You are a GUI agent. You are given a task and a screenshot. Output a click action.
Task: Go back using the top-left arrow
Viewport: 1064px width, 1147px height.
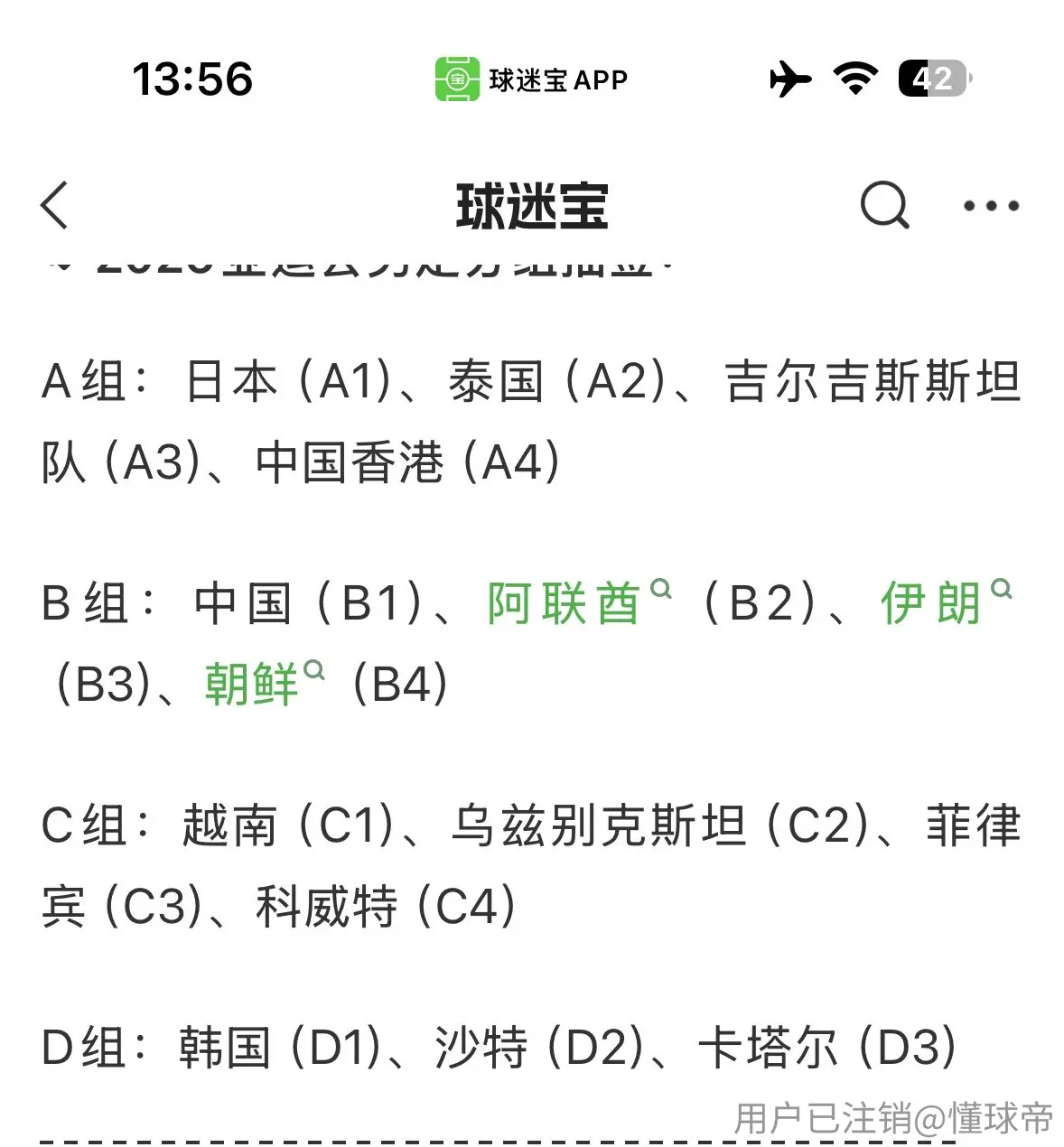click(55, 205)
